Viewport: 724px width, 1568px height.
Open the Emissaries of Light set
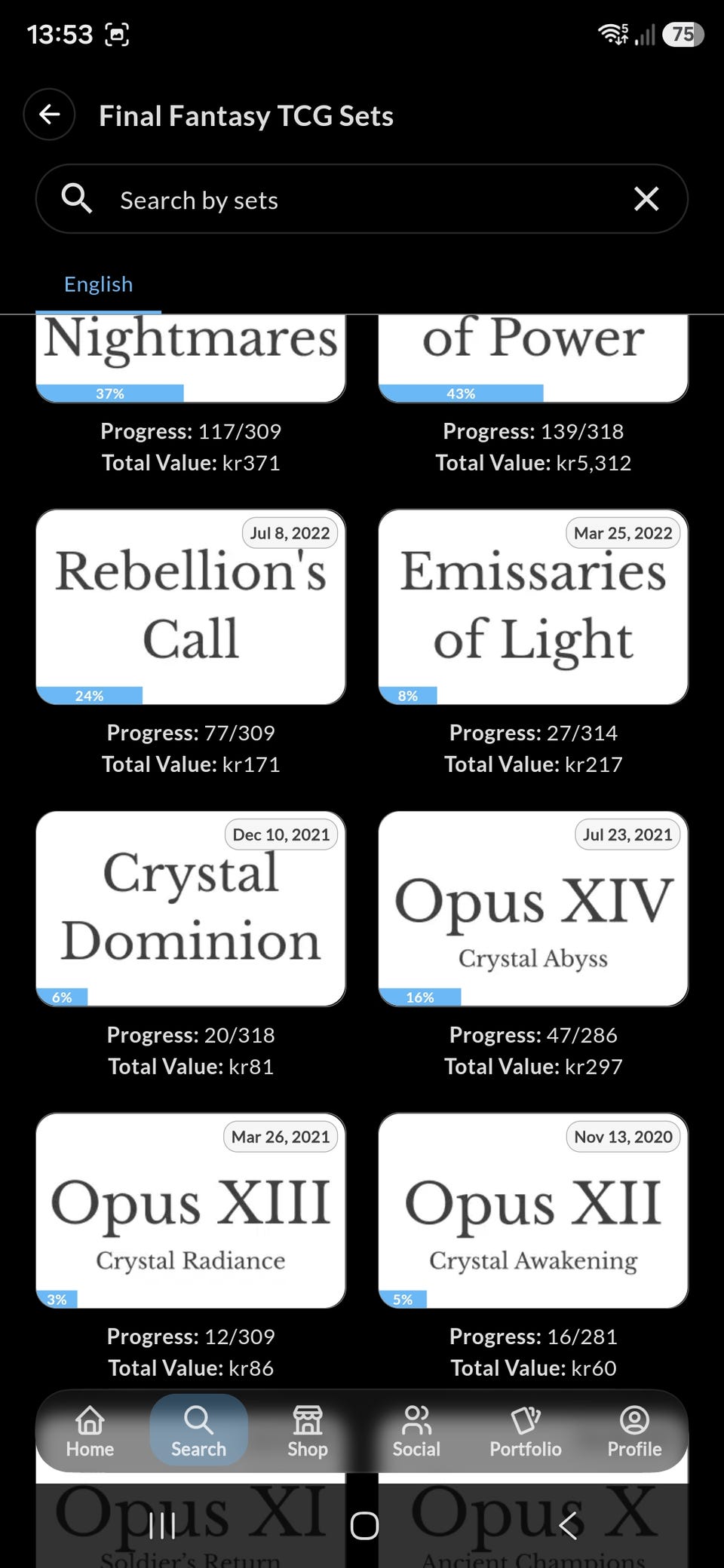click(x=533, y=607)
